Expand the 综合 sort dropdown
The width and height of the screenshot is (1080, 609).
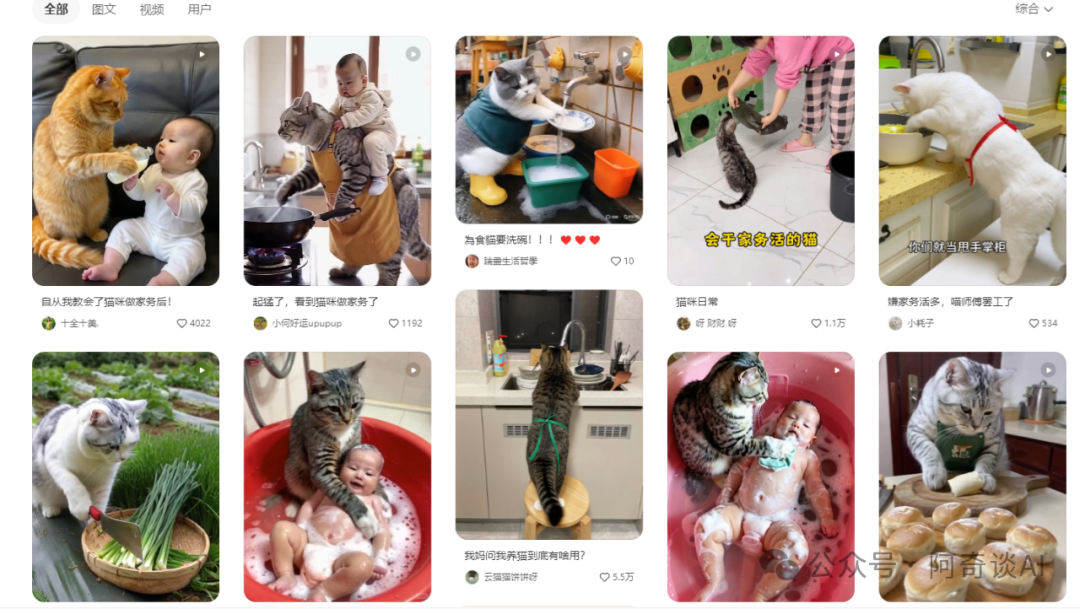1033,9
